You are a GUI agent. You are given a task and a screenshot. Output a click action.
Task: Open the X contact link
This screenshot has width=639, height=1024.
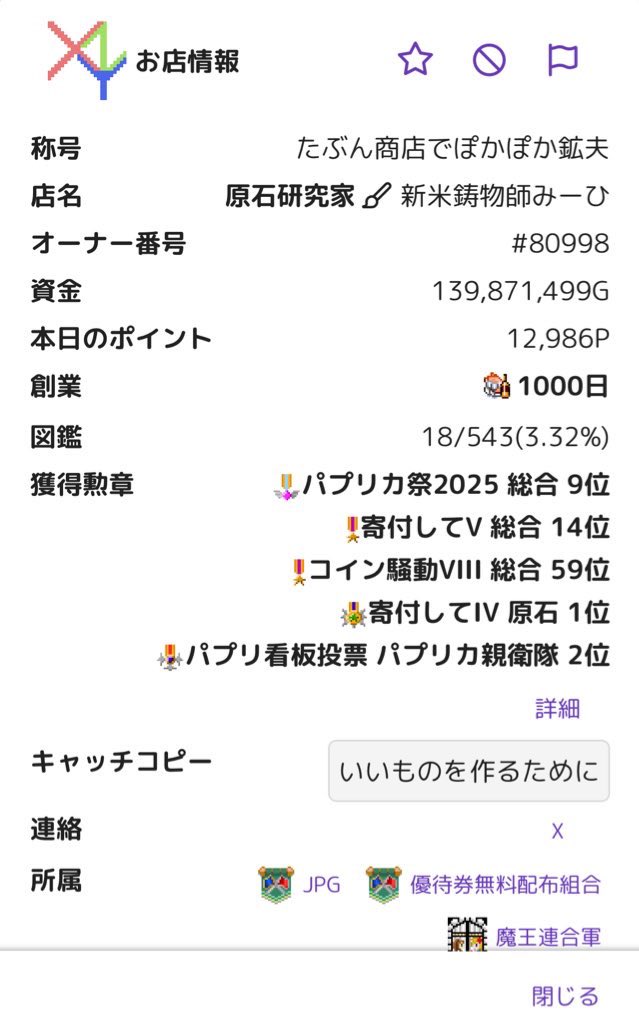(558, 831)
